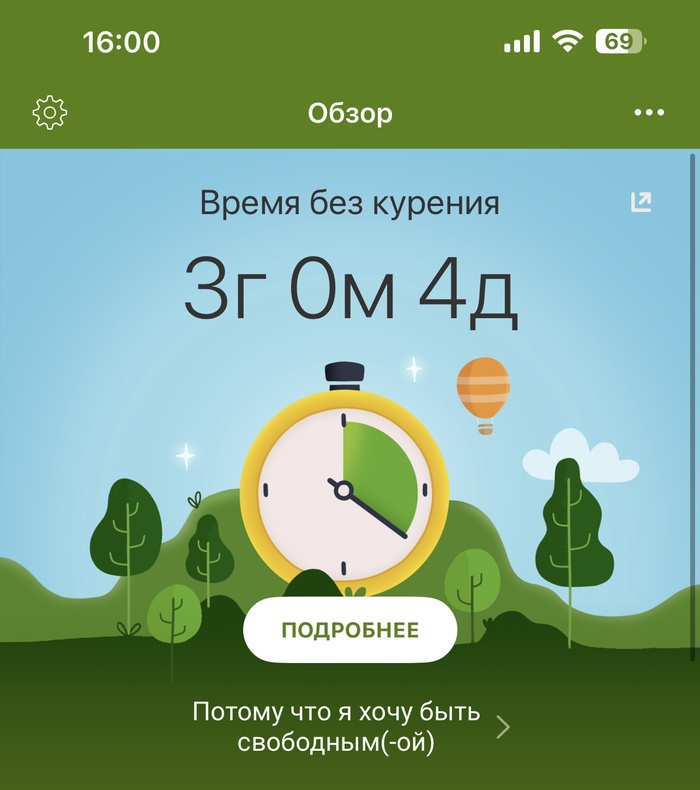Screen dimensions: 700x790
Task: Tap the ПОДРОБНЕЕ button
Action: pos(350,630)
